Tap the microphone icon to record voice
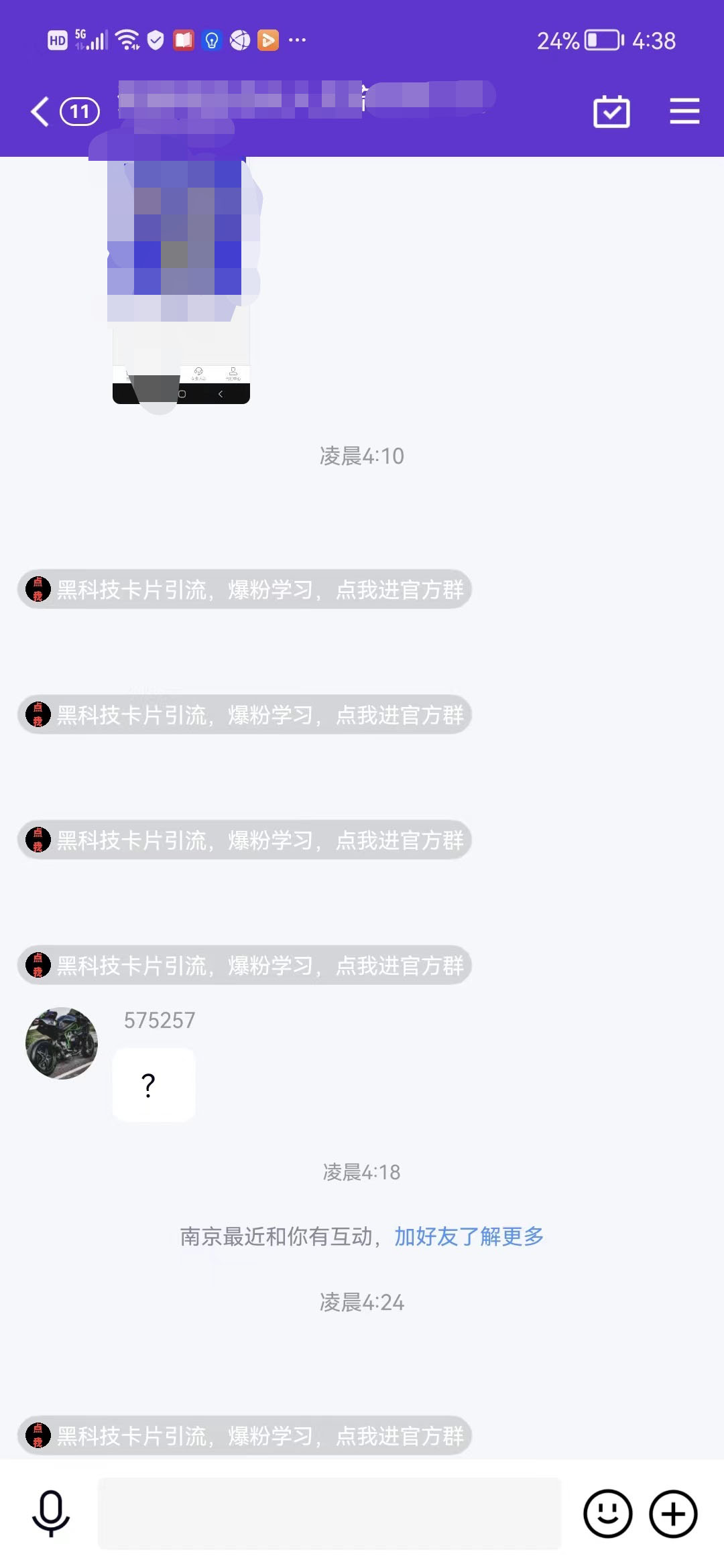 tap(52, 1512)
